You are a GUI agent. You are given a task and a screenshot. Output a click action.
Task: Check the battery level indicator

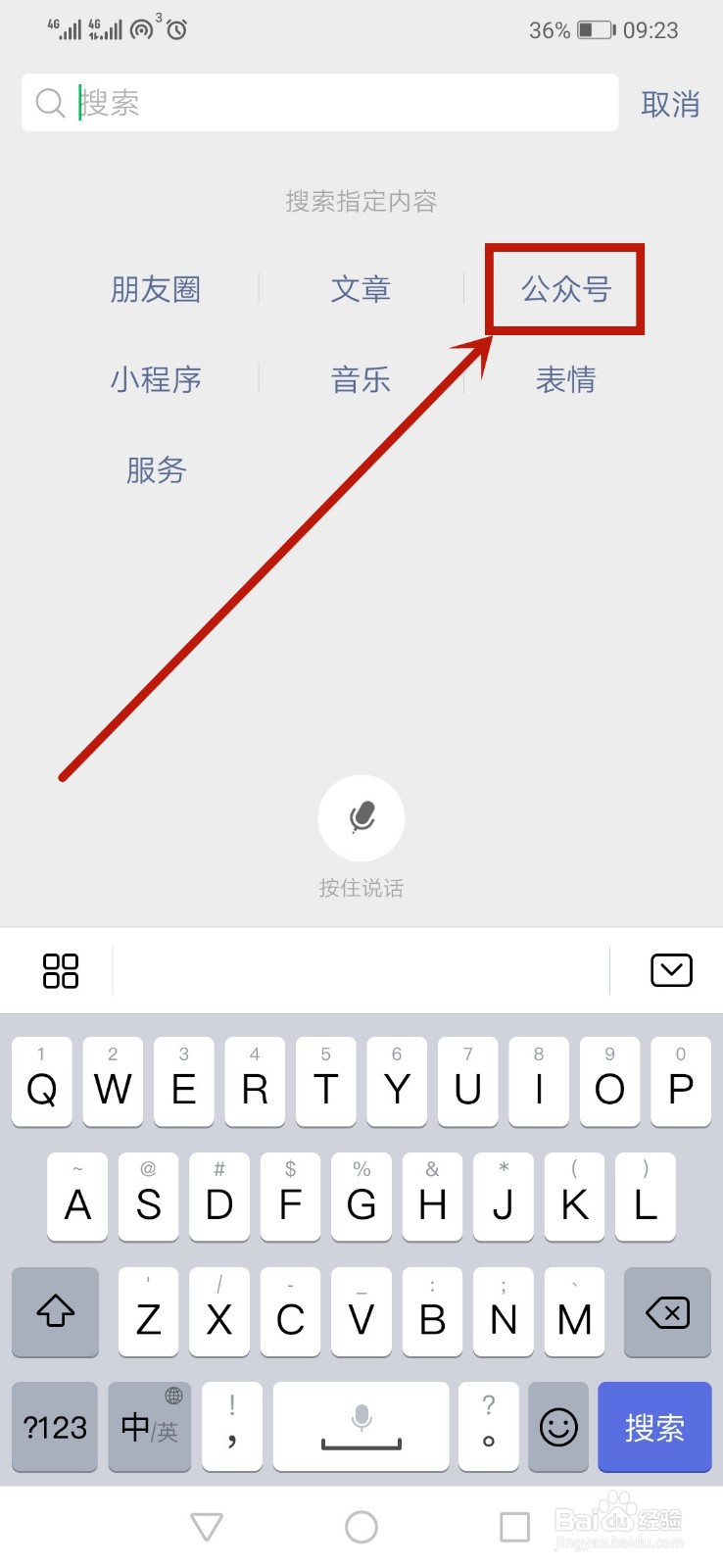coord(596,29)
